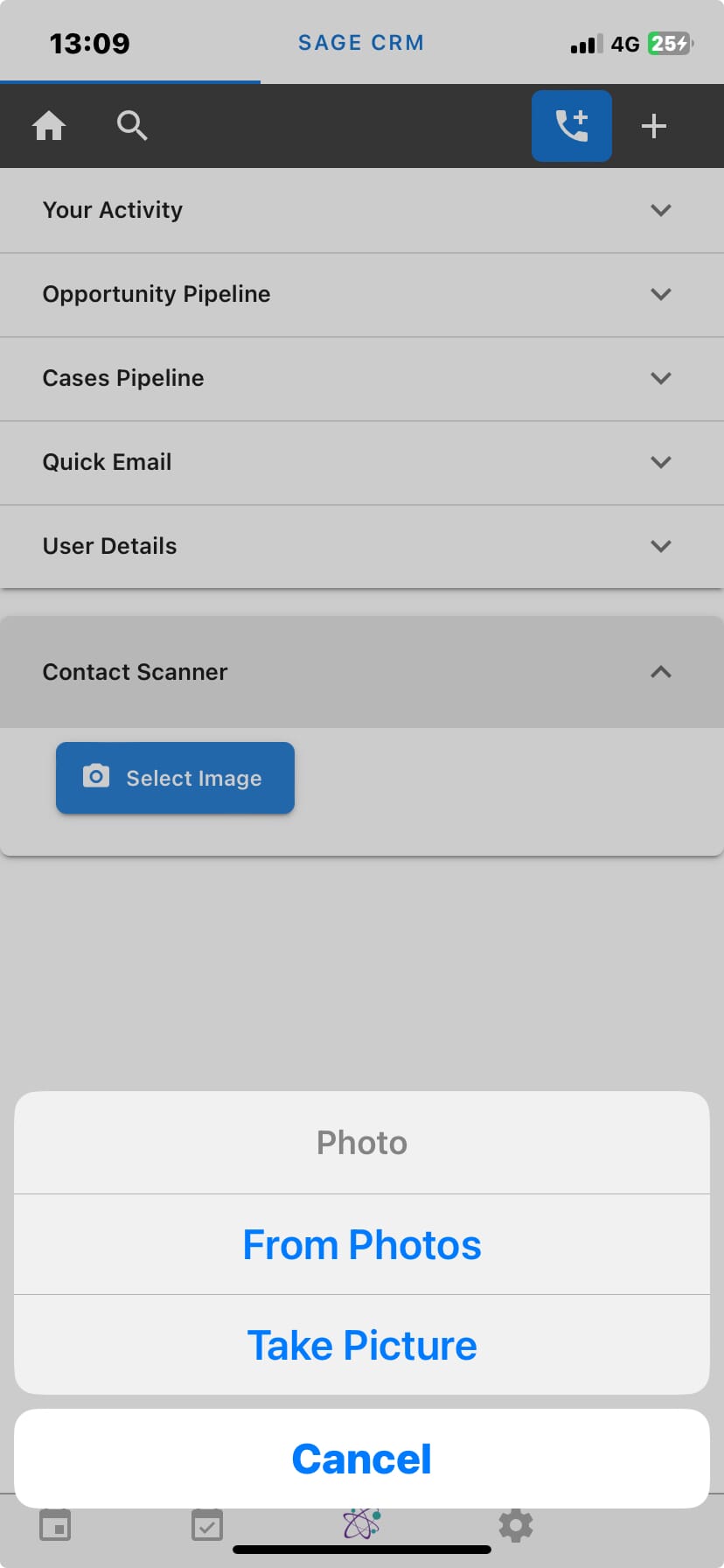Click the Home icon in the toolbar

point(49,125)
